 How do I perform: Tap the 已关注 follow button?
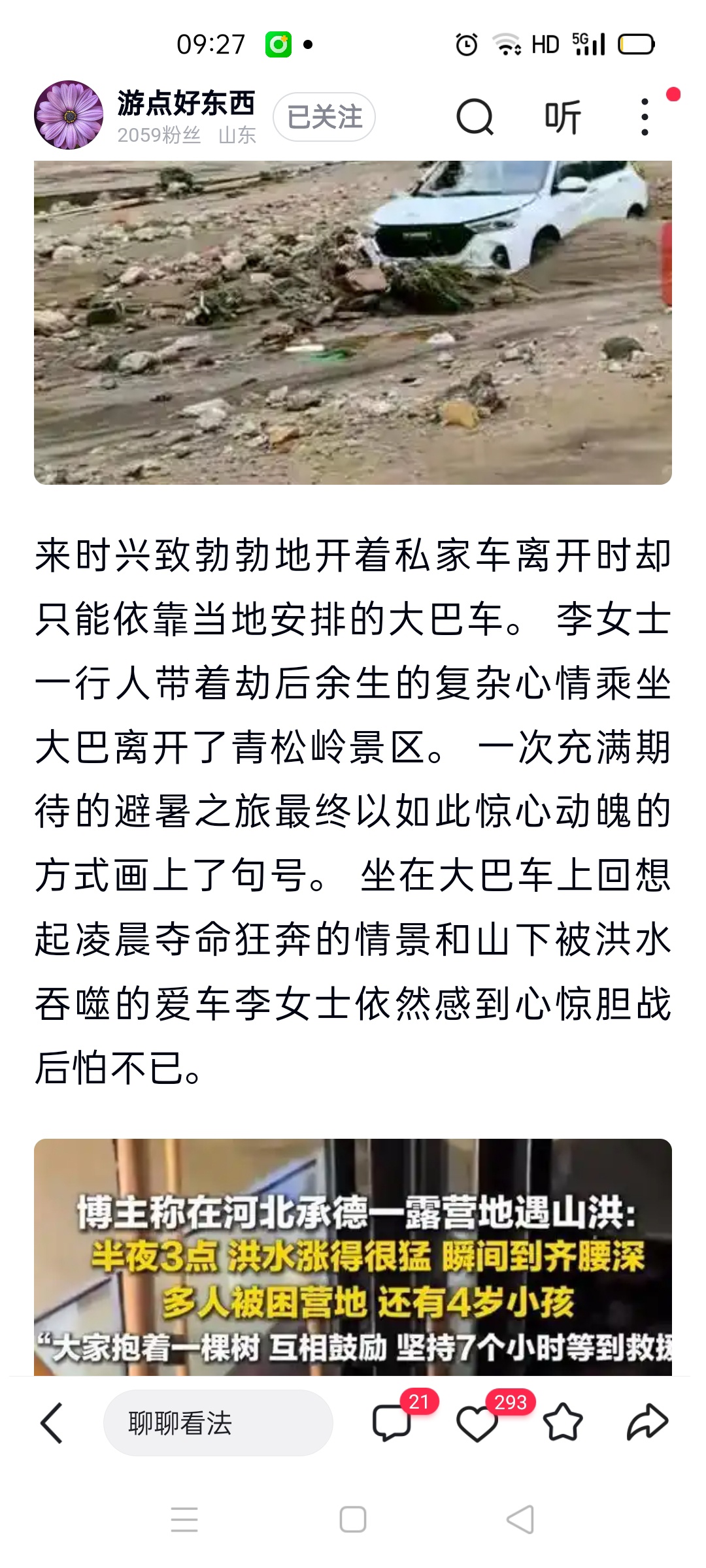click(x=324, y=117)
